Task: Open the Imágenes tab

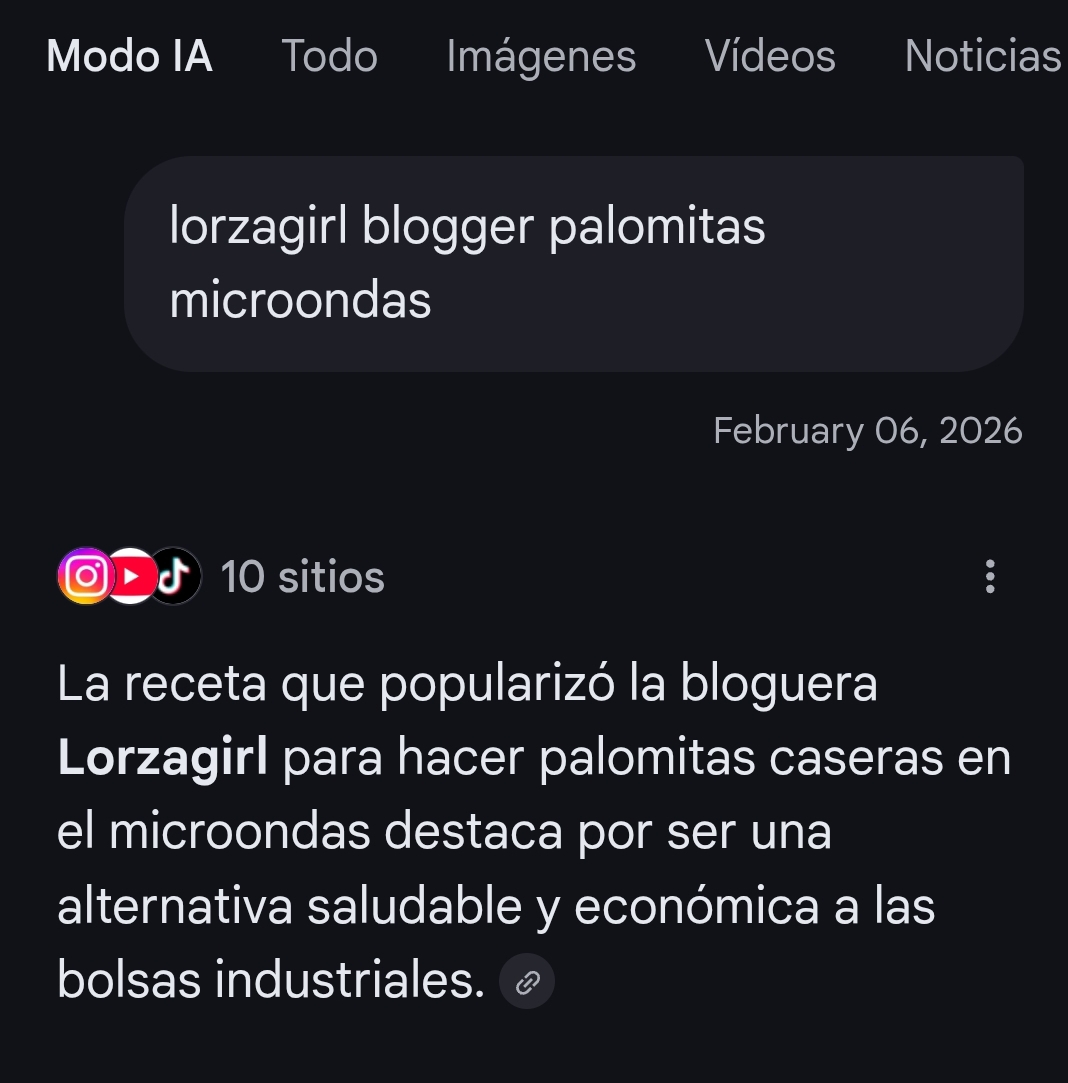Action: coord(541,57)
